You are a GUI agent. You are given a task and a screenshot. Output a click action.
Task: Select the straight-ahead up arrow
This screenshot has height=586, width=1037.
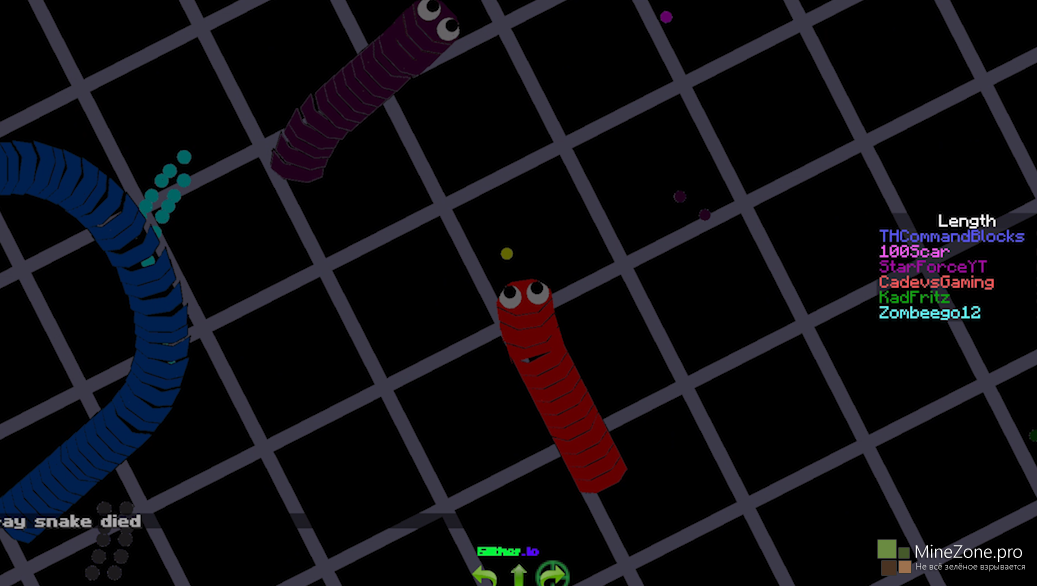[518, 576]
